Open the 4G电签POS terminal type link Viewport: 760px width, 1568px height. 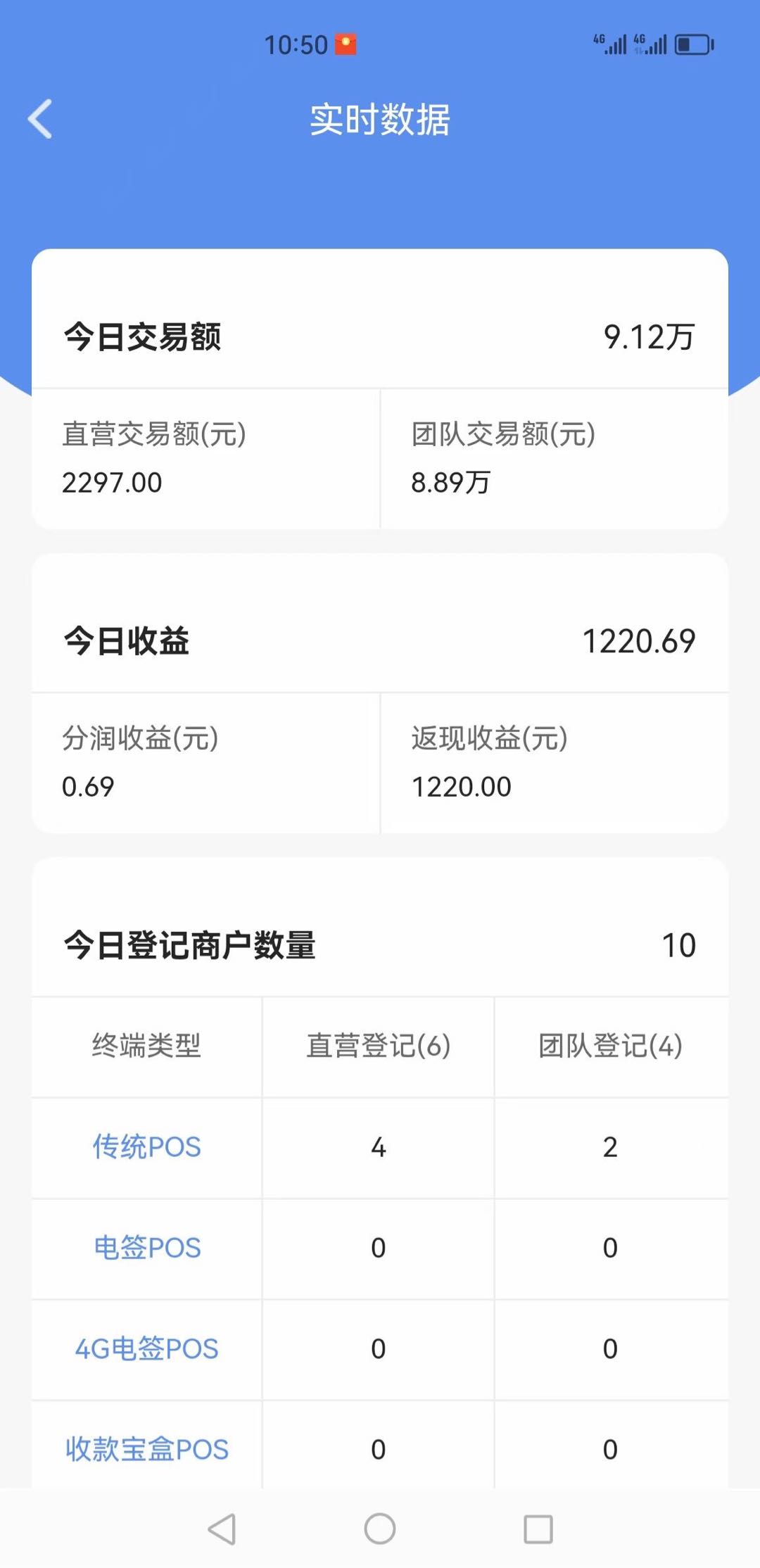147,1348
